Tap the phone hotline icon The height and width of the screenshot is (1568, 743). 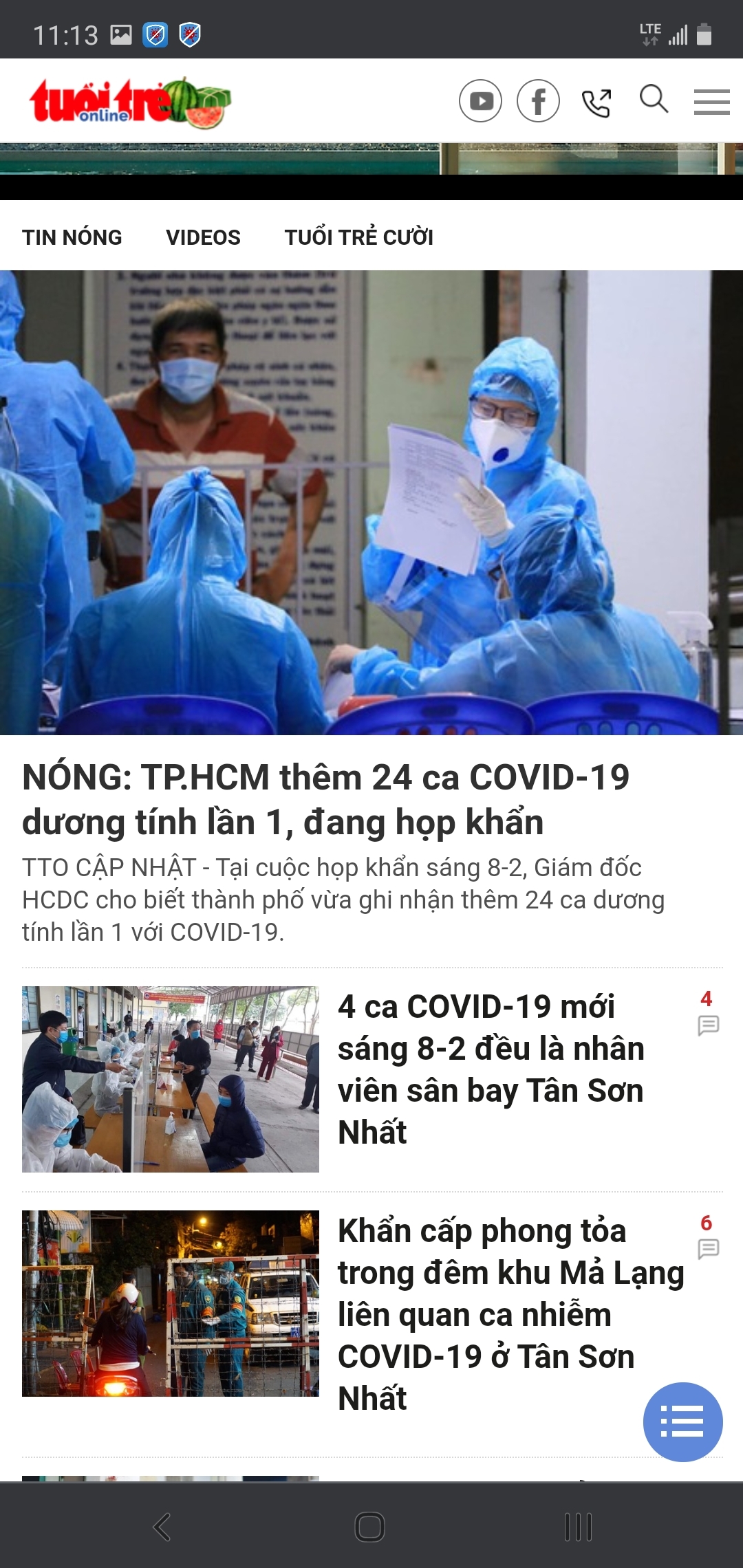[x=596, y=102]
